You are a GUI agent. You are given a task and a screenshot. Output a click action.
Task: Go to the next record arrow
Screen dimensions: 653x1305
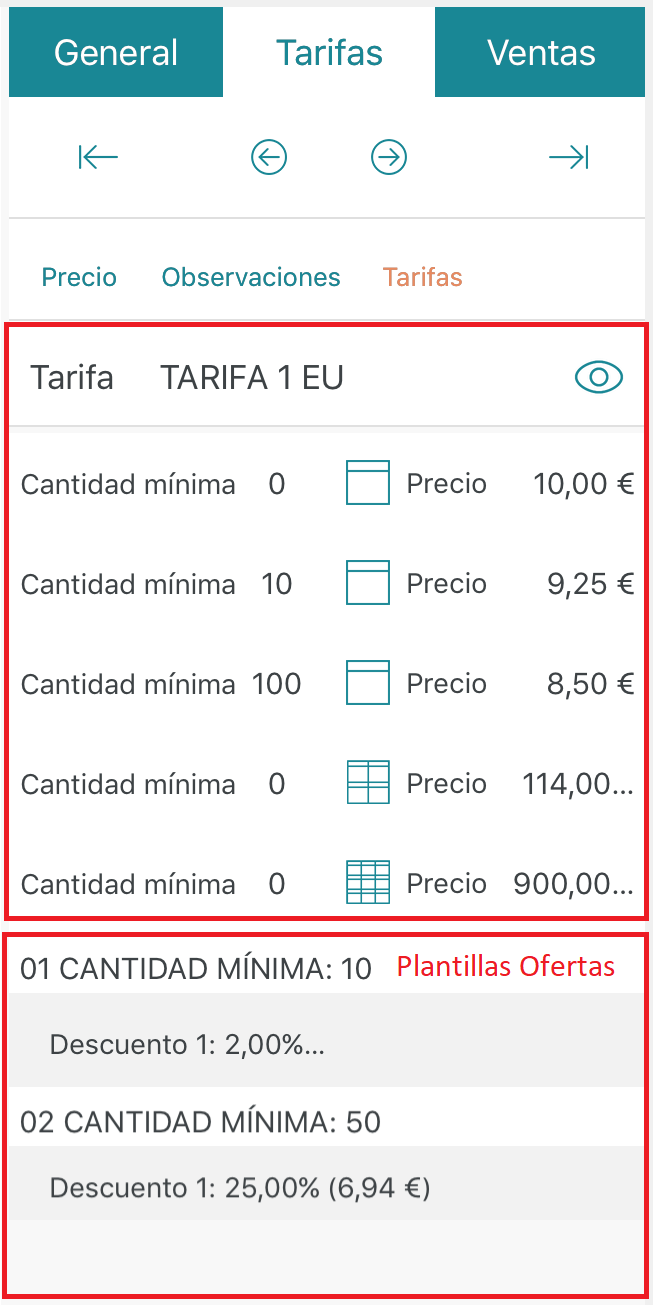389,157
